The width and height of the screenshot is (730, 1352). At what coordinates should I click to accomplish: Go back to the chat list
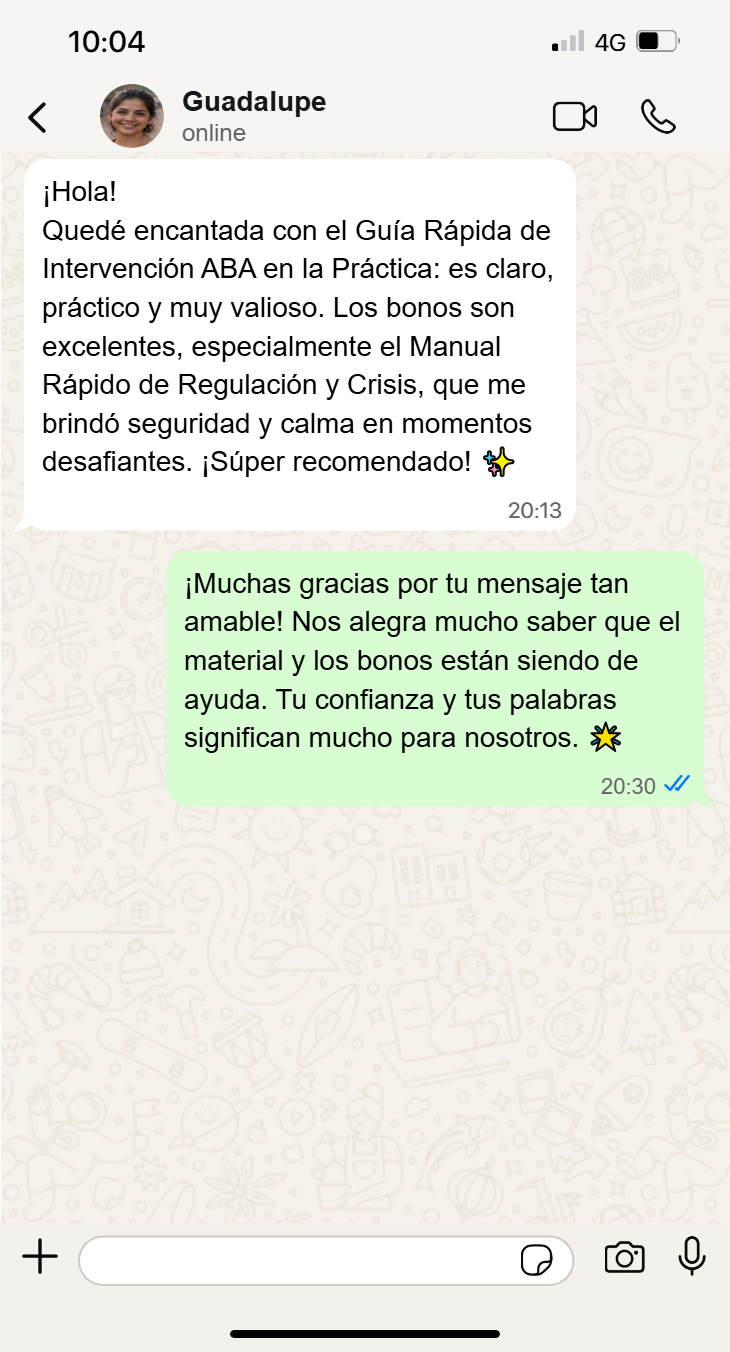37,117
